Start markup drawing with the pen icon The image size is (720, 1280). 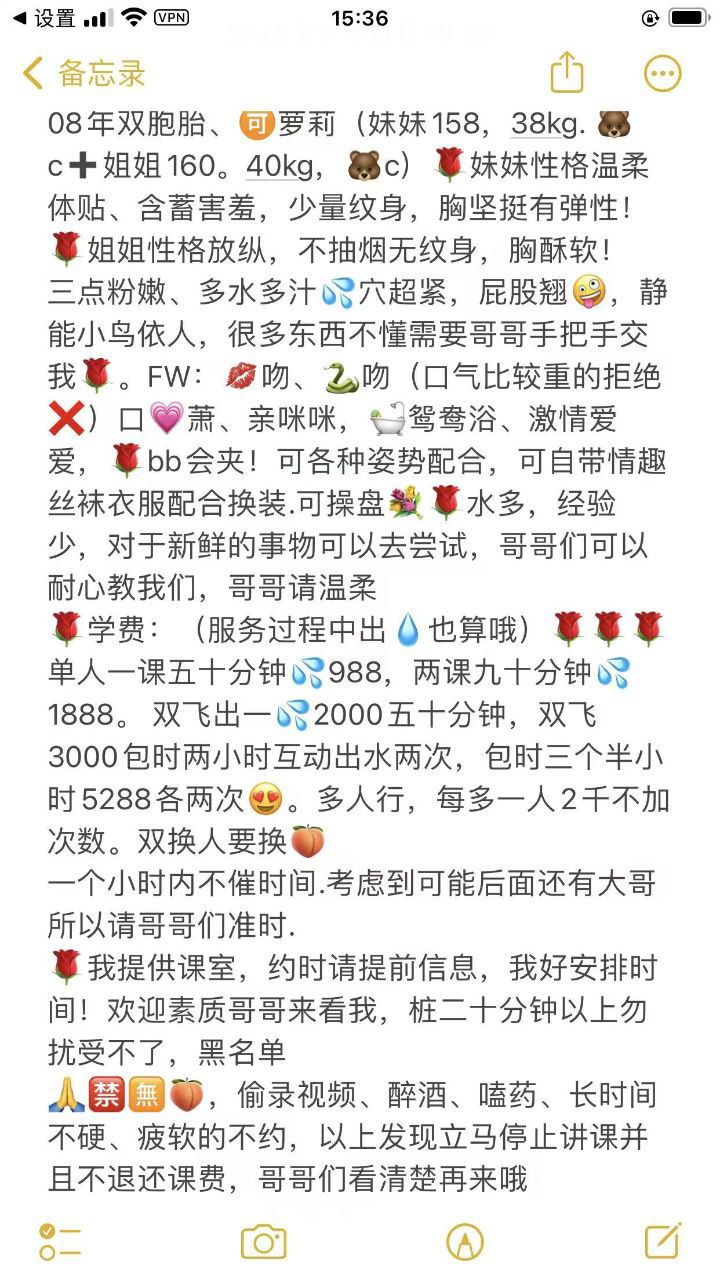click(465, 1241)
